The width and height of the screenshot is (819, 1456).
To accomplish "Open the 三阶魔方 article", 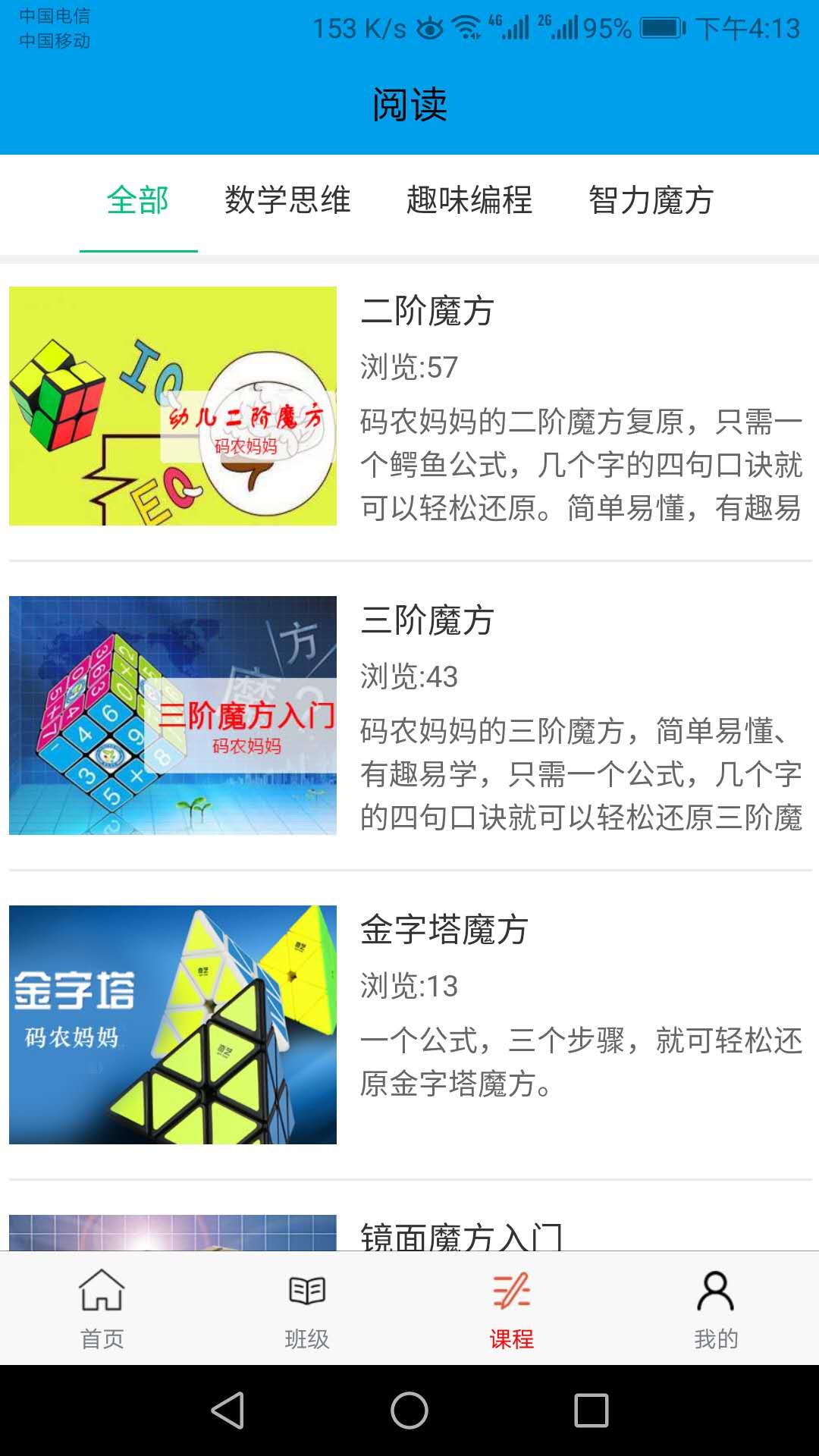I will (427, 621).
